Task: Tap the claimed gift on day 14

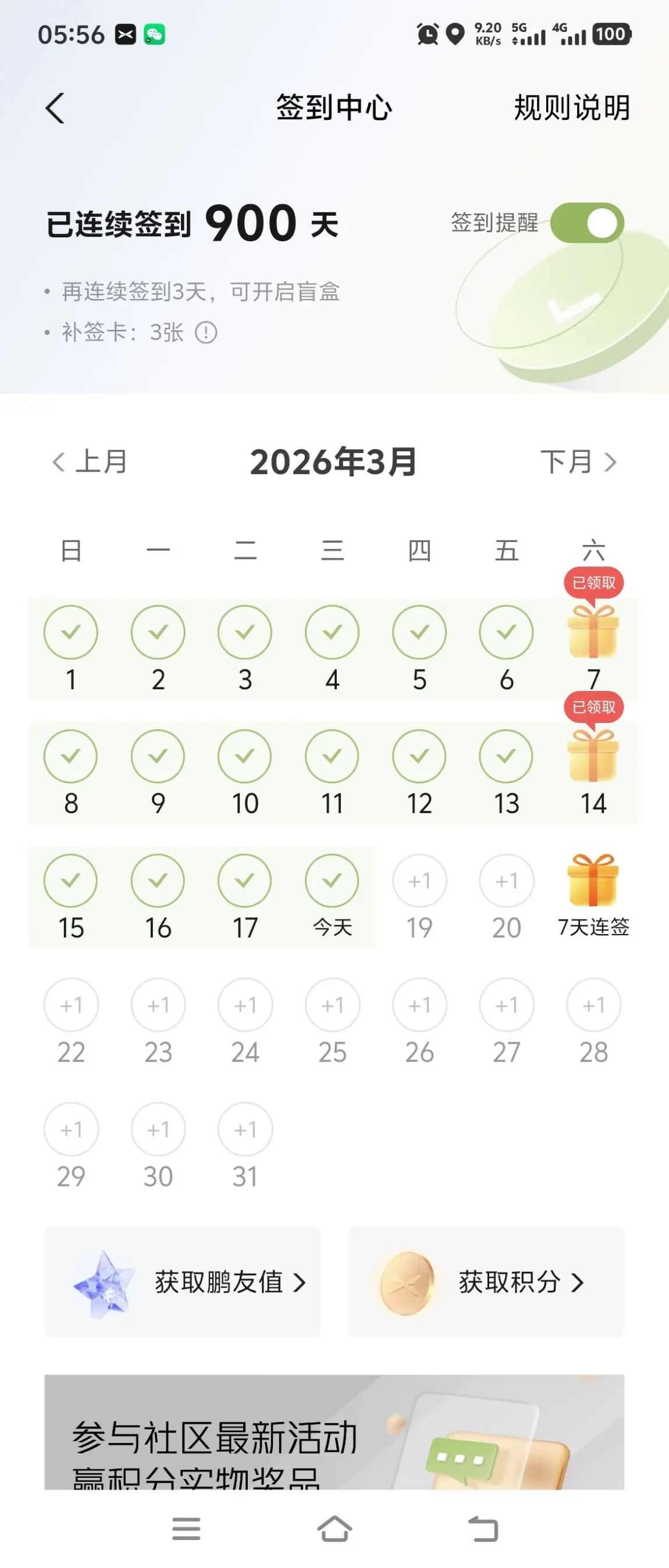Action: point(593,756)
